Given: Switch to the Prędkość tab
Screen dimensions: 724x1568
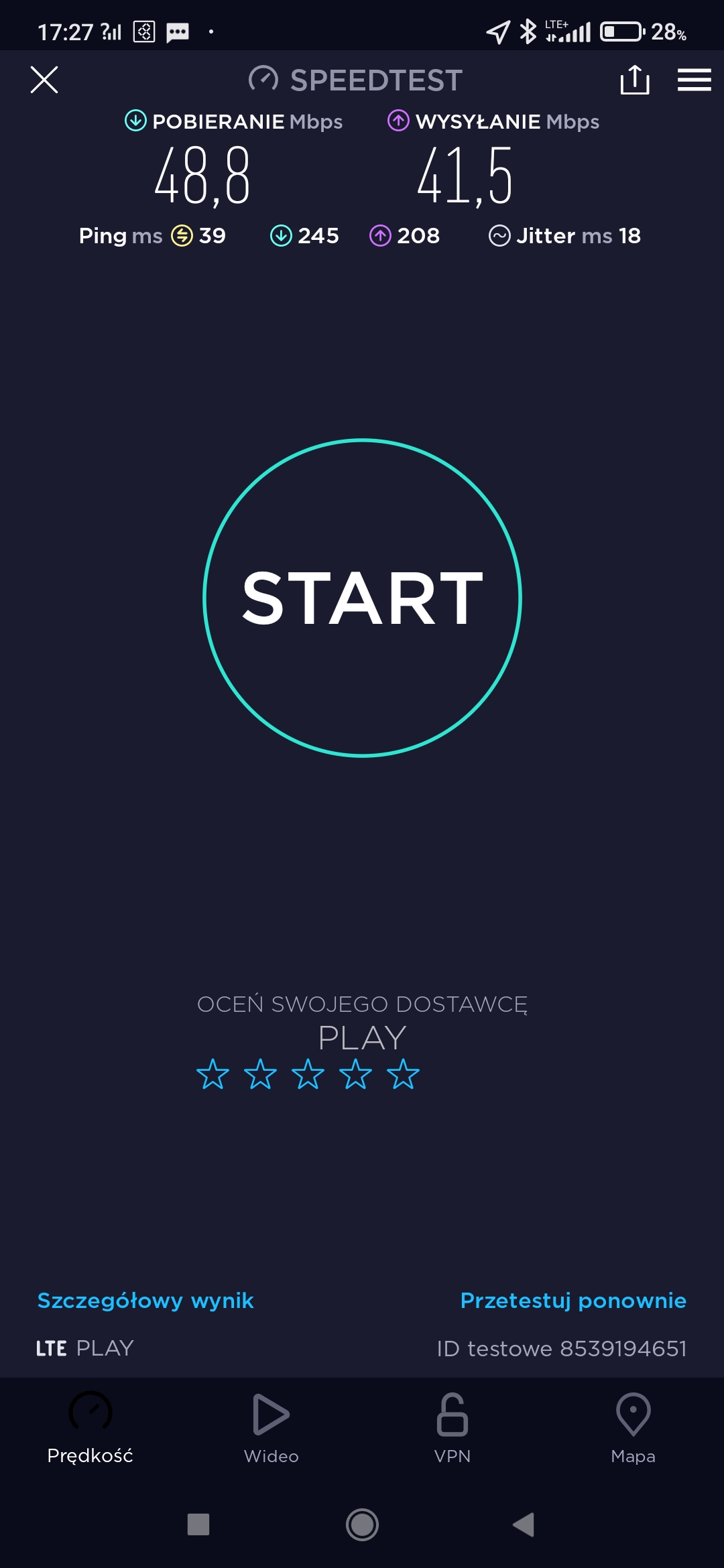Looking at the screenshot, I should point(90,1427).
